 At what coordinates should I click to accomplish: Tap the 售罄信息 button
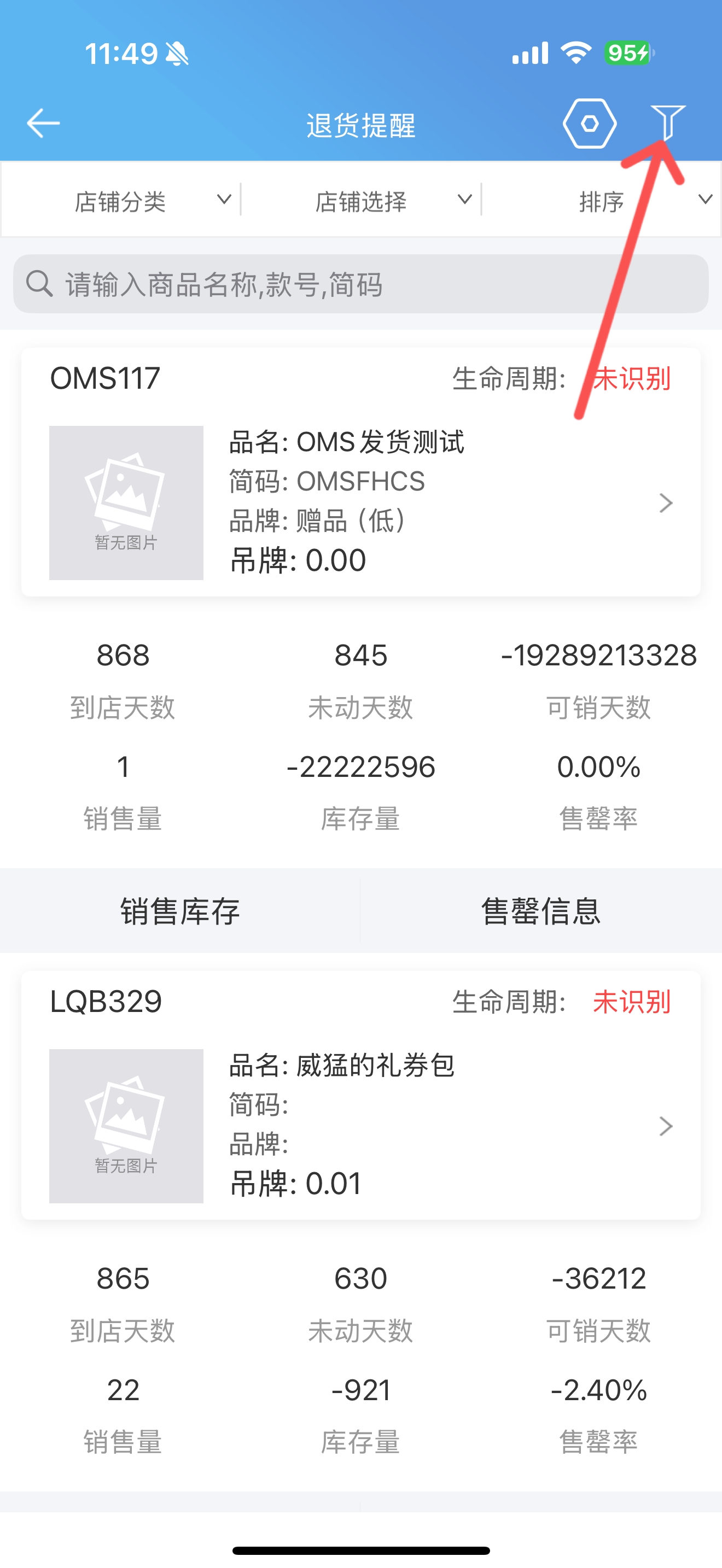click(x=540, y=911)
